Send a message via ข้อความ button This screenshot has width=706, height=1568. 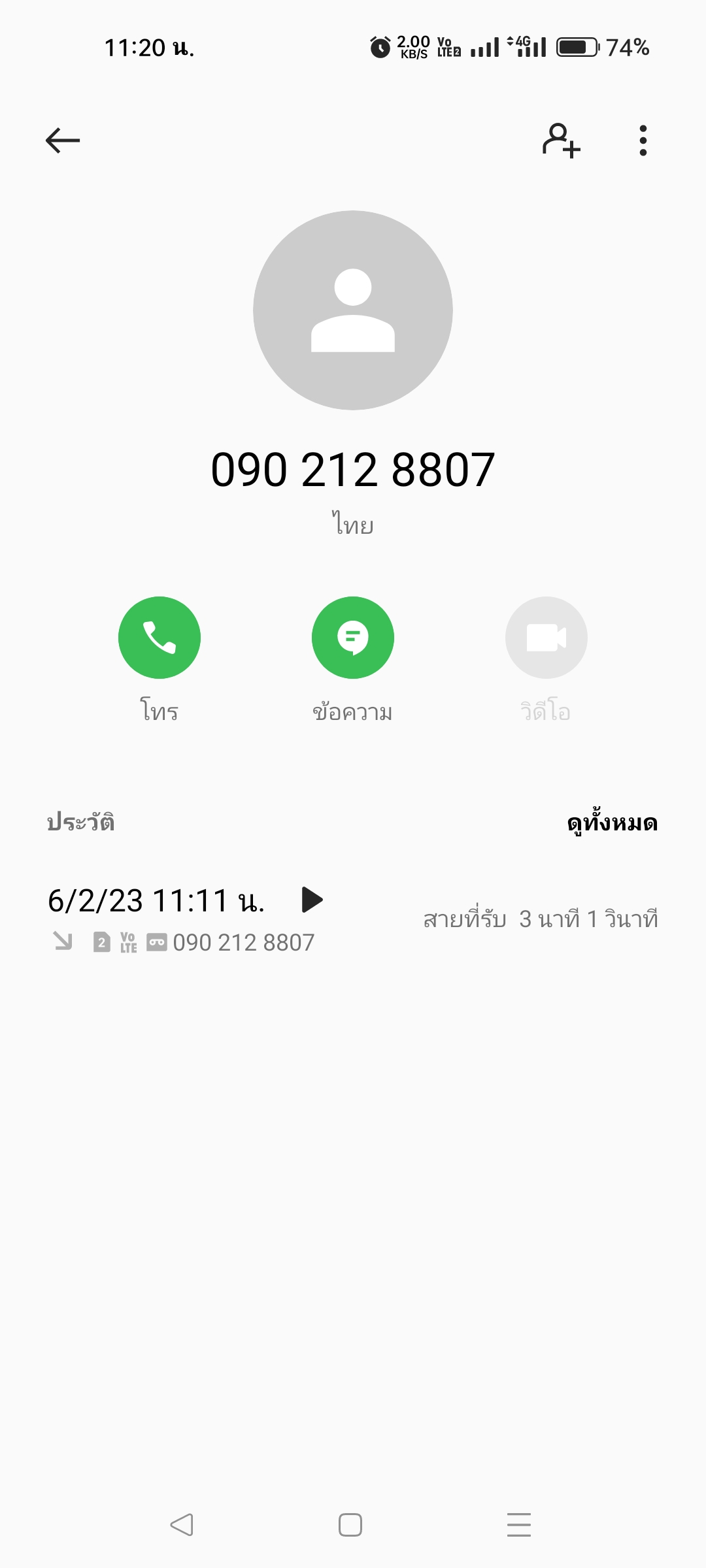[353, 638]
